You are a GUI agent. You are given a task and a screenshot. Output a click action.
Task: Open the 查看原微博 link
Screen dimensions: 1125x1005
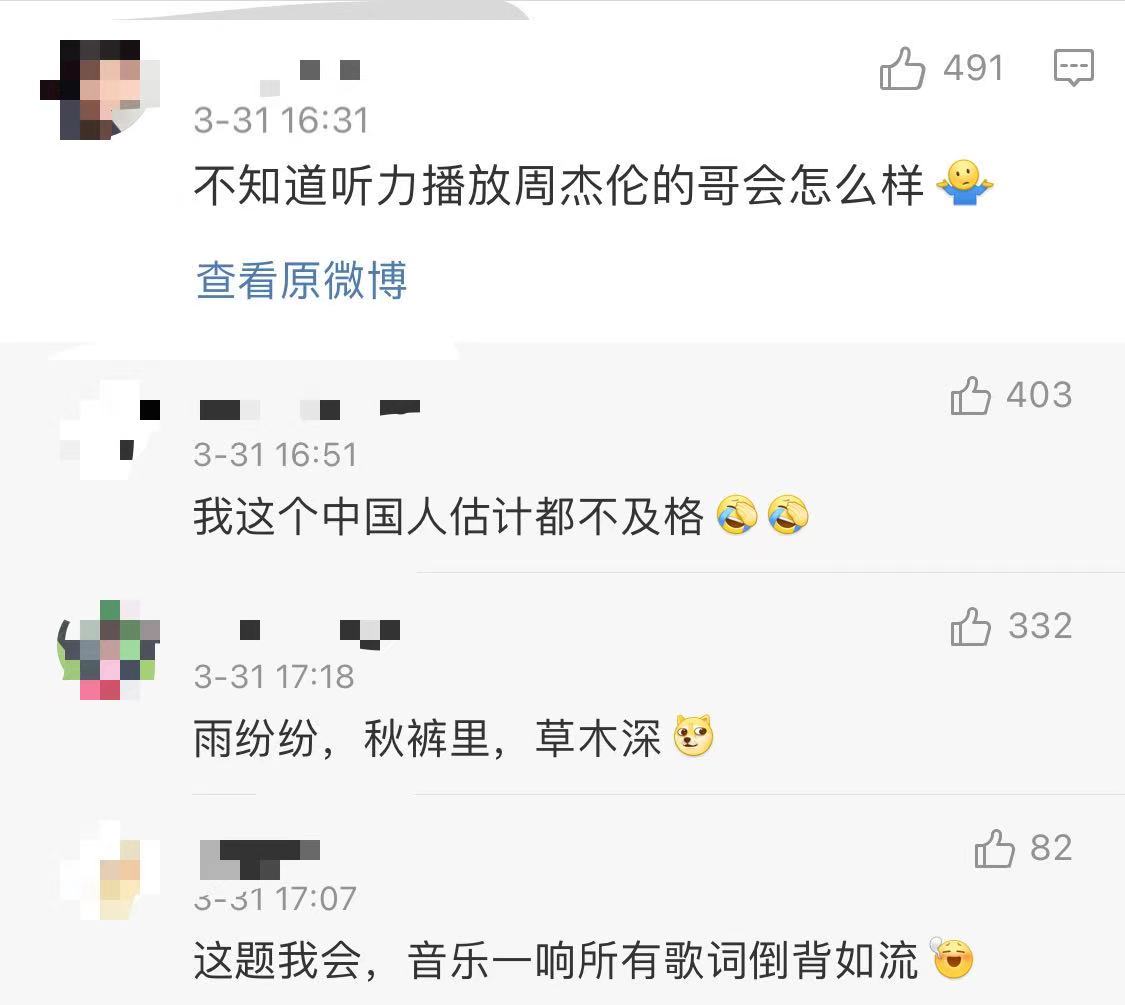[x=301, y=280]
